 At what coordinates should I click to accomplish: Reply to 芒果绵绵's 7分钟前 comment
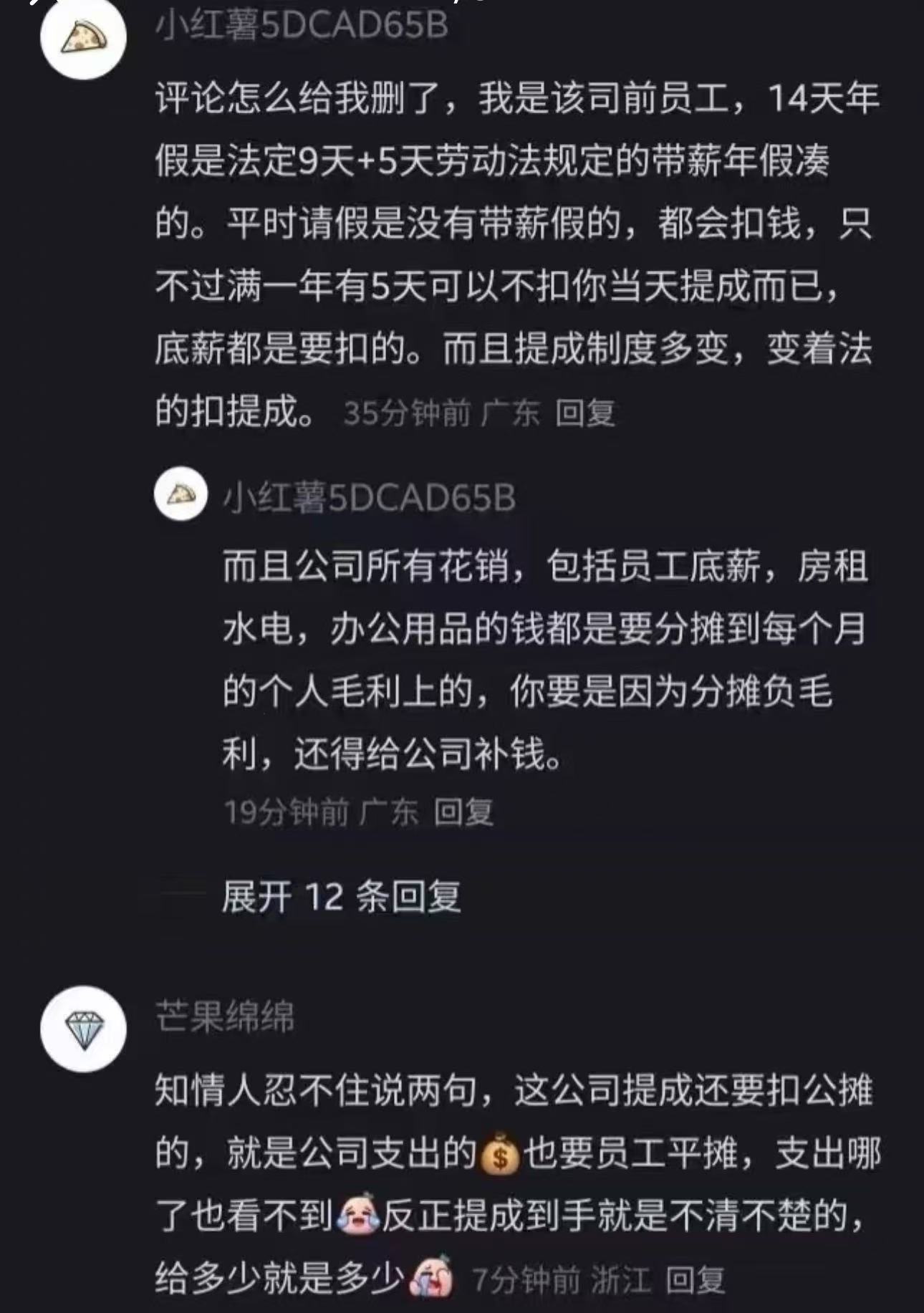(x=695, y=1279)
